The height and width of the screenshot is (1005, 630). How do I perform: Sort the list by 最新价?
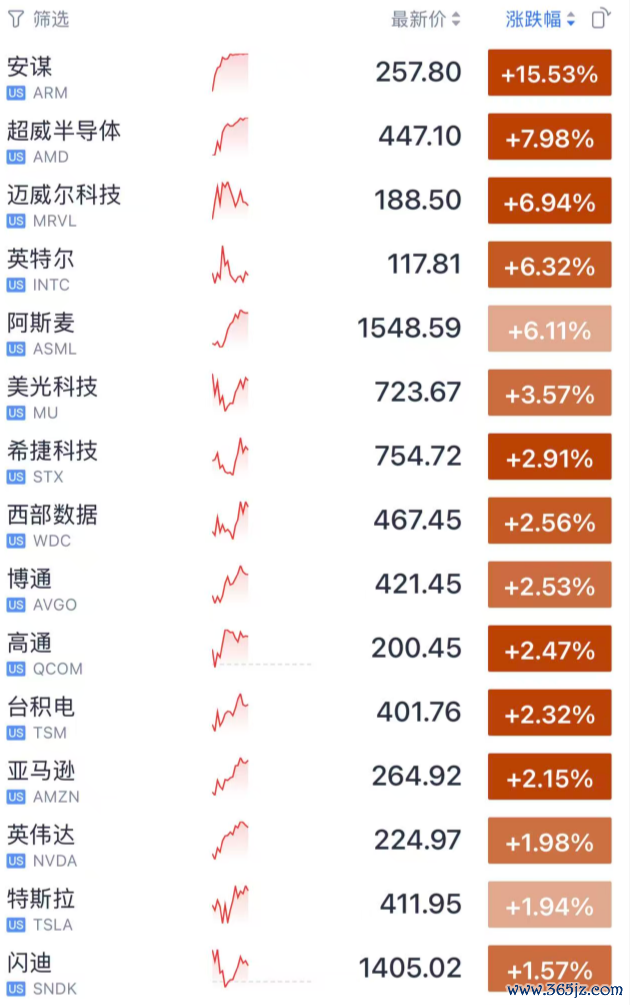[426, 19]
